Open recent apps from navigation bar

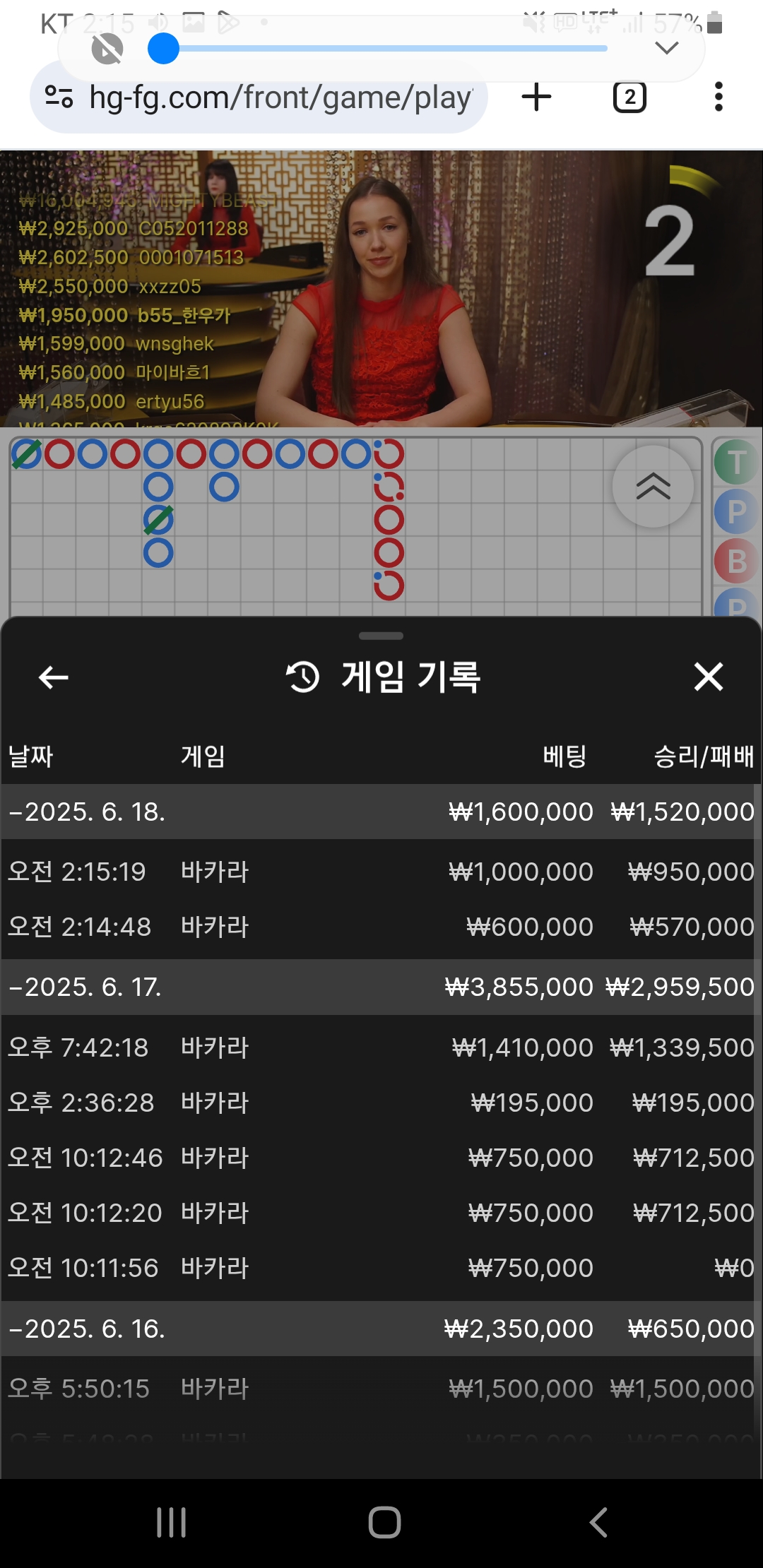171,1522
